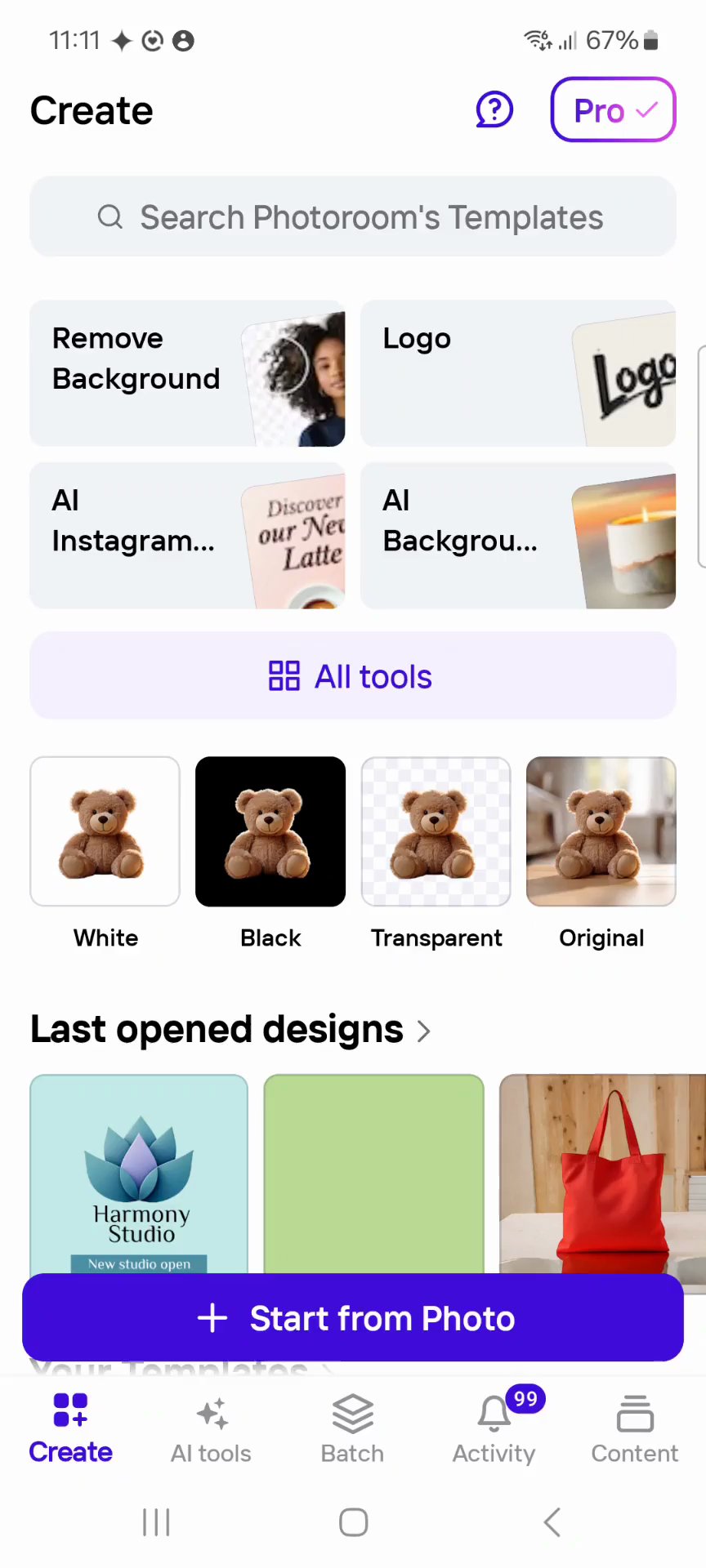706x1568 pixels.
Task: Select the White background option
Action: tap(105, 831)
